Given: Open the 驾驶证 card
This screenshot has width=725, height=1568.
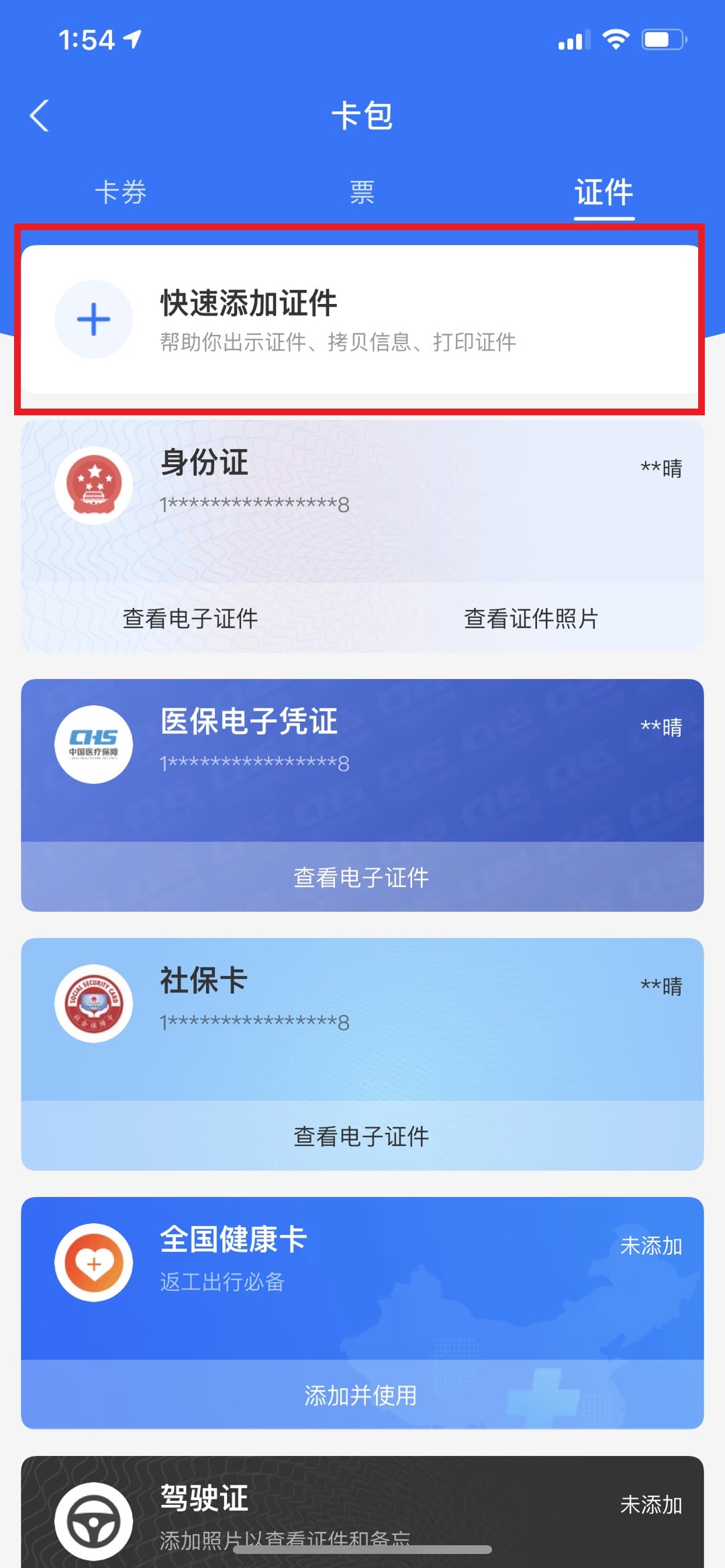Looking at the screenshot, I should 362,1512.
